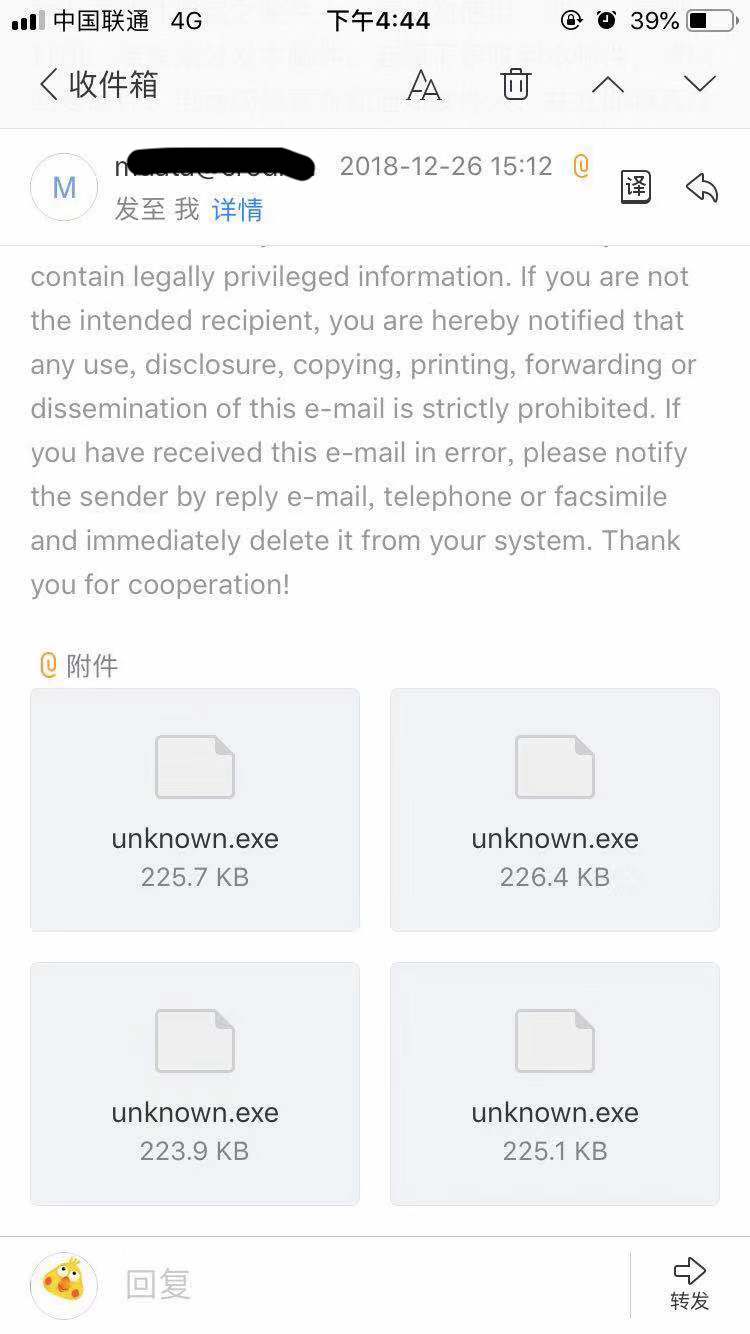Open unknown.exe attachment sized 225.7 KB
The height and width of the screenshot is (1334, 750).
point(195,809)
